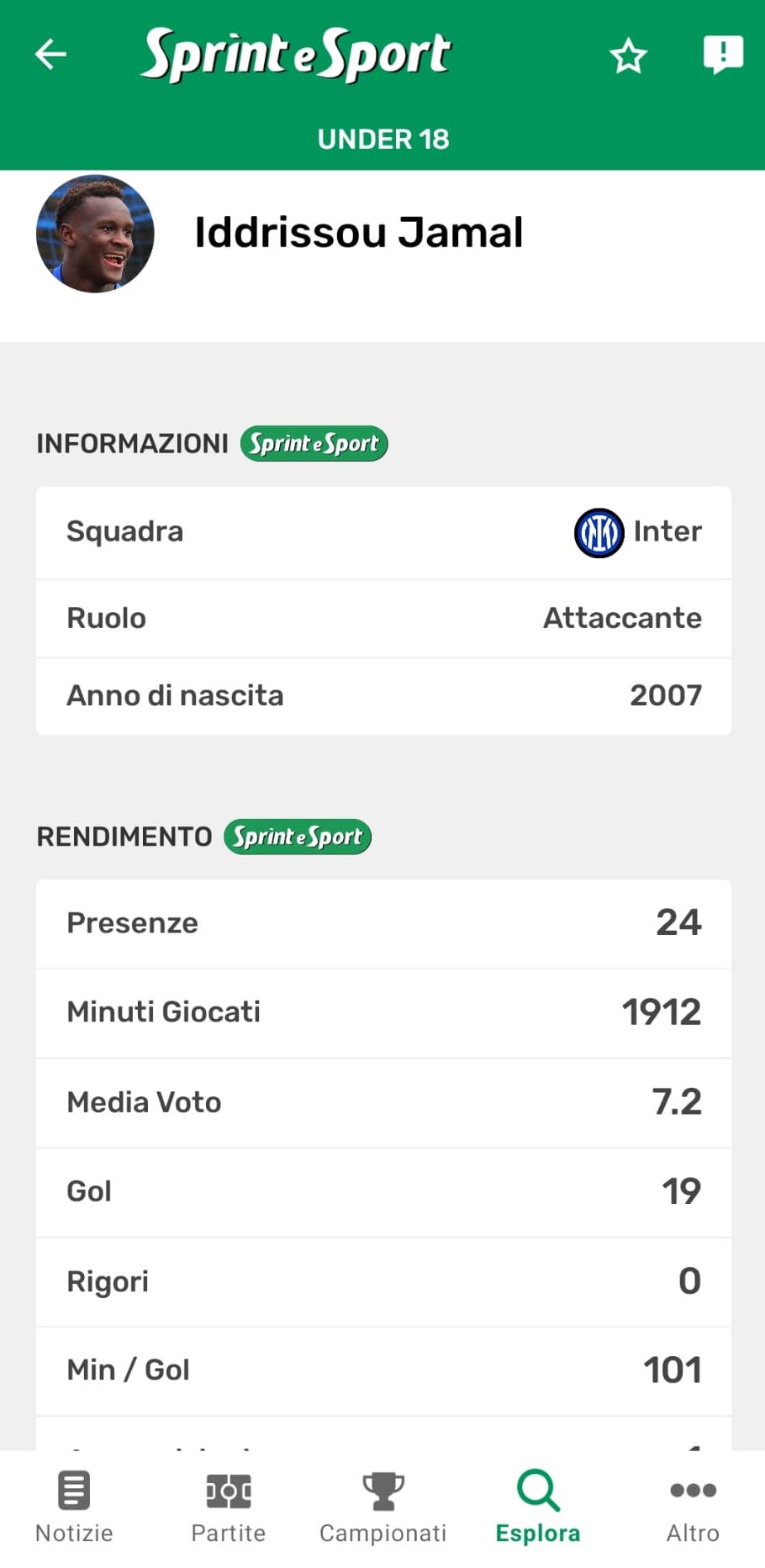Image resolution: width=765 pixels, height=1568 pixels.
Task: Open the Inter team page
Action: [x=638, y=532]
